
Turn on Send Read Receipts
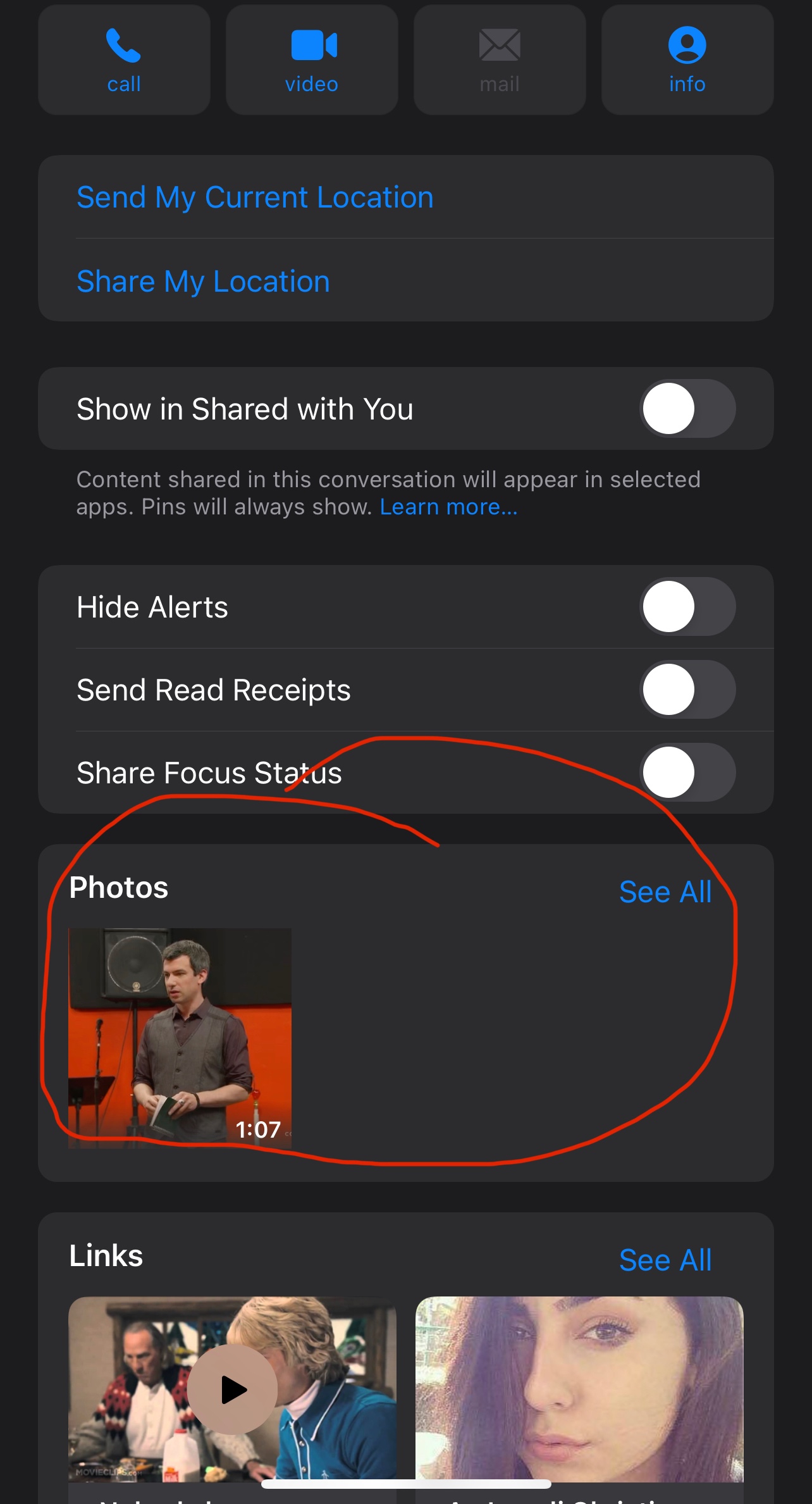[x=687, y=690]
